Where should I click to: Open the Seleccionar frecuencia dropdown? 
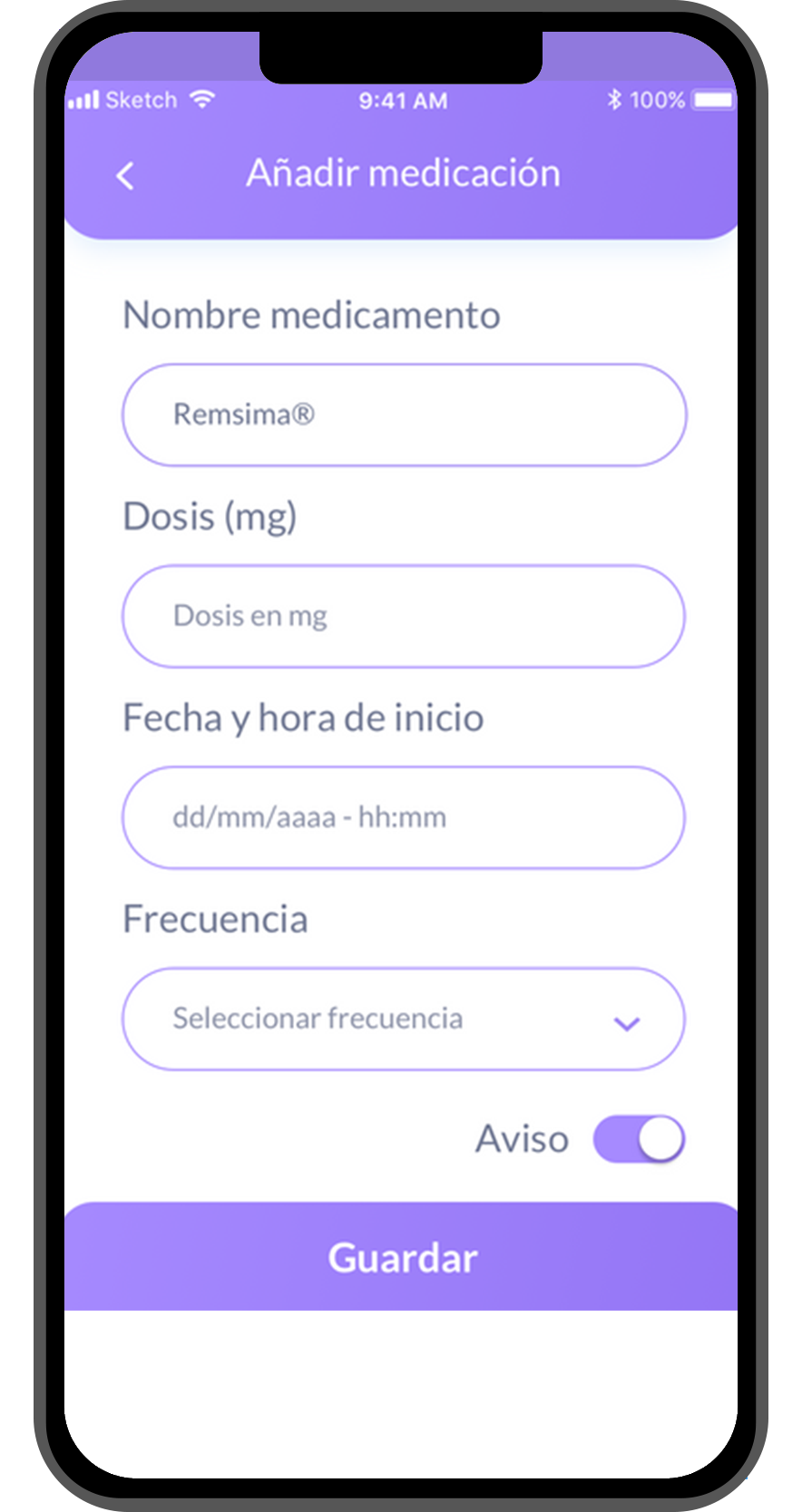coord(403,1019)
